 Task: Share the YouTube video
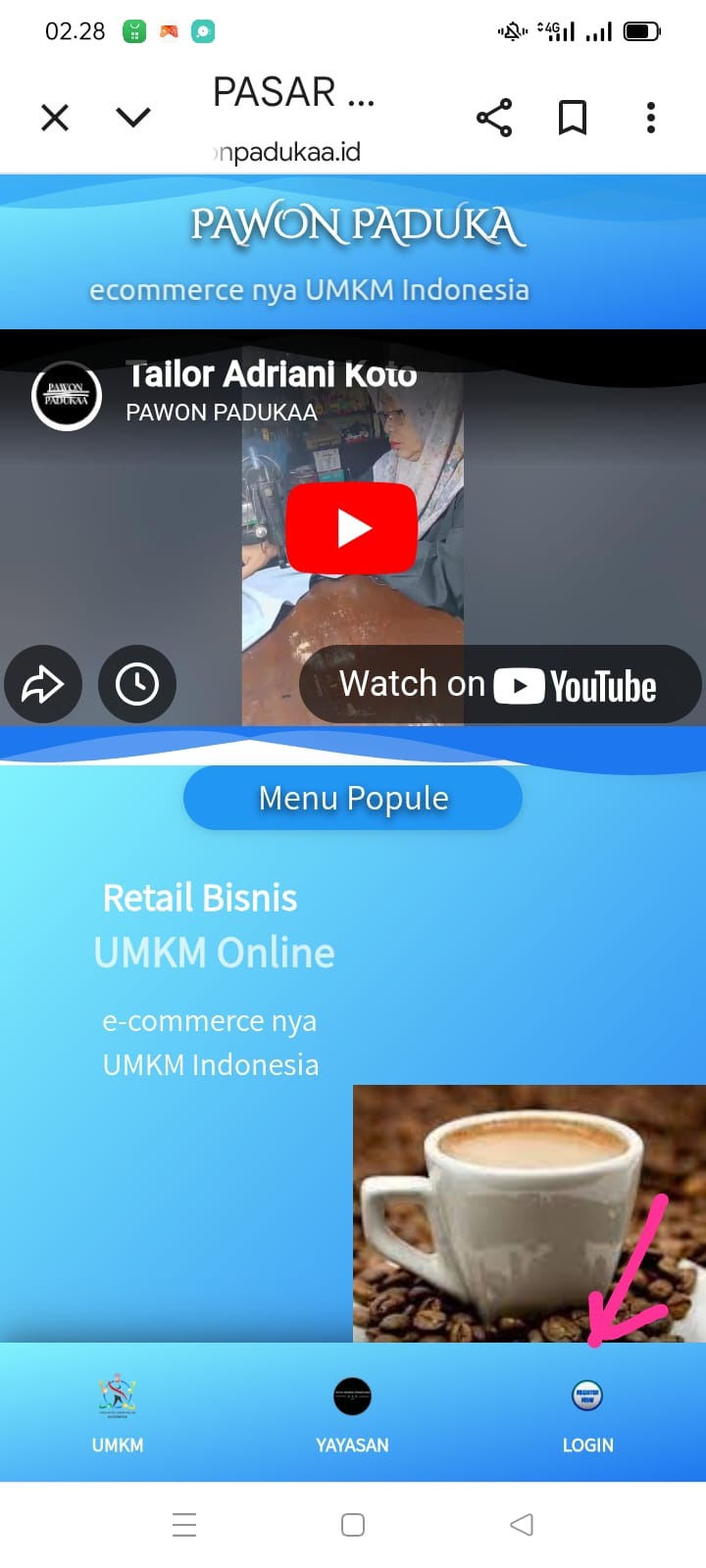coord(43,684)
